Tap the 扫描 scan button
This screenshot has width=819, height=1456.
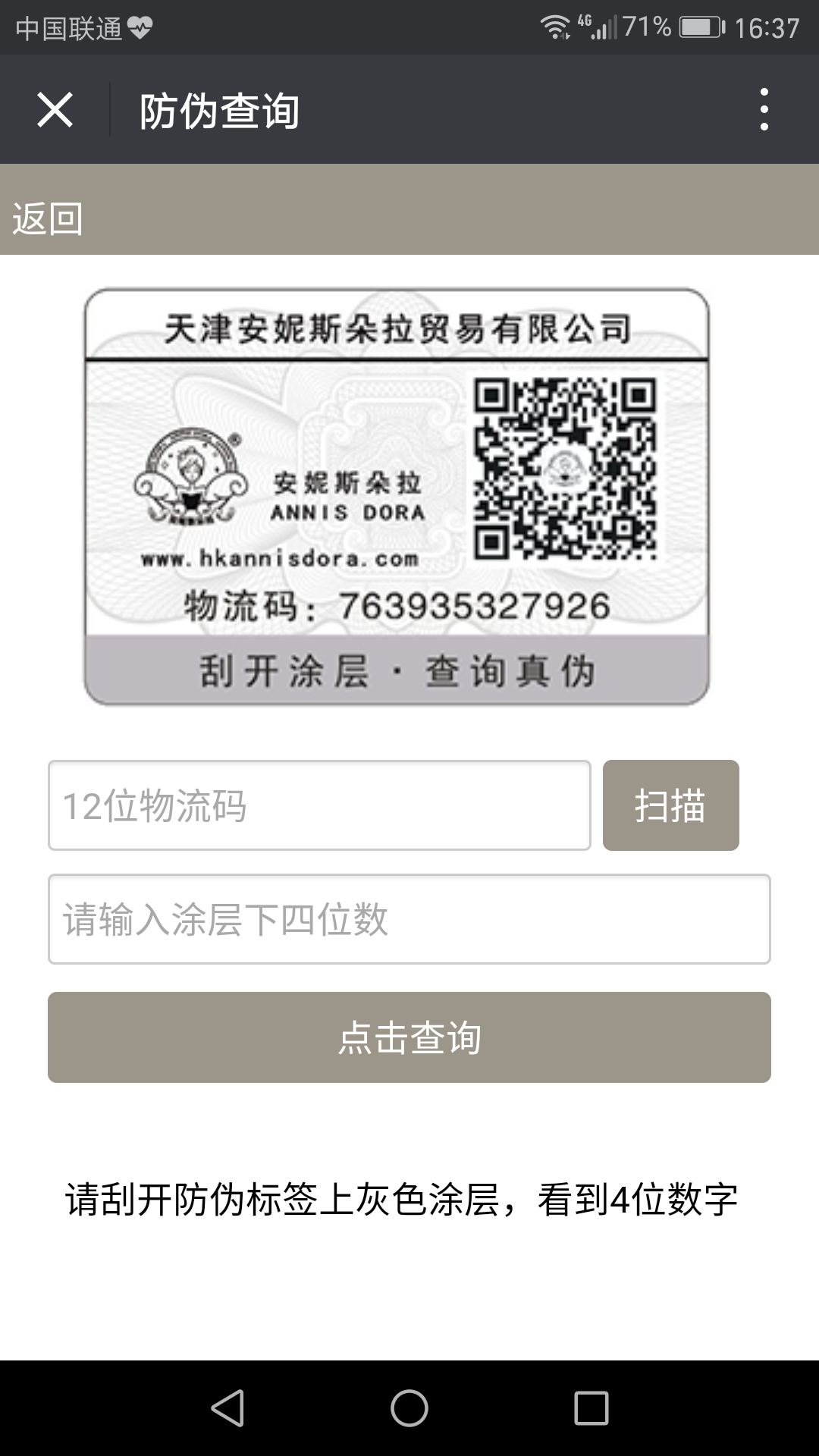(x=671, y=805)
